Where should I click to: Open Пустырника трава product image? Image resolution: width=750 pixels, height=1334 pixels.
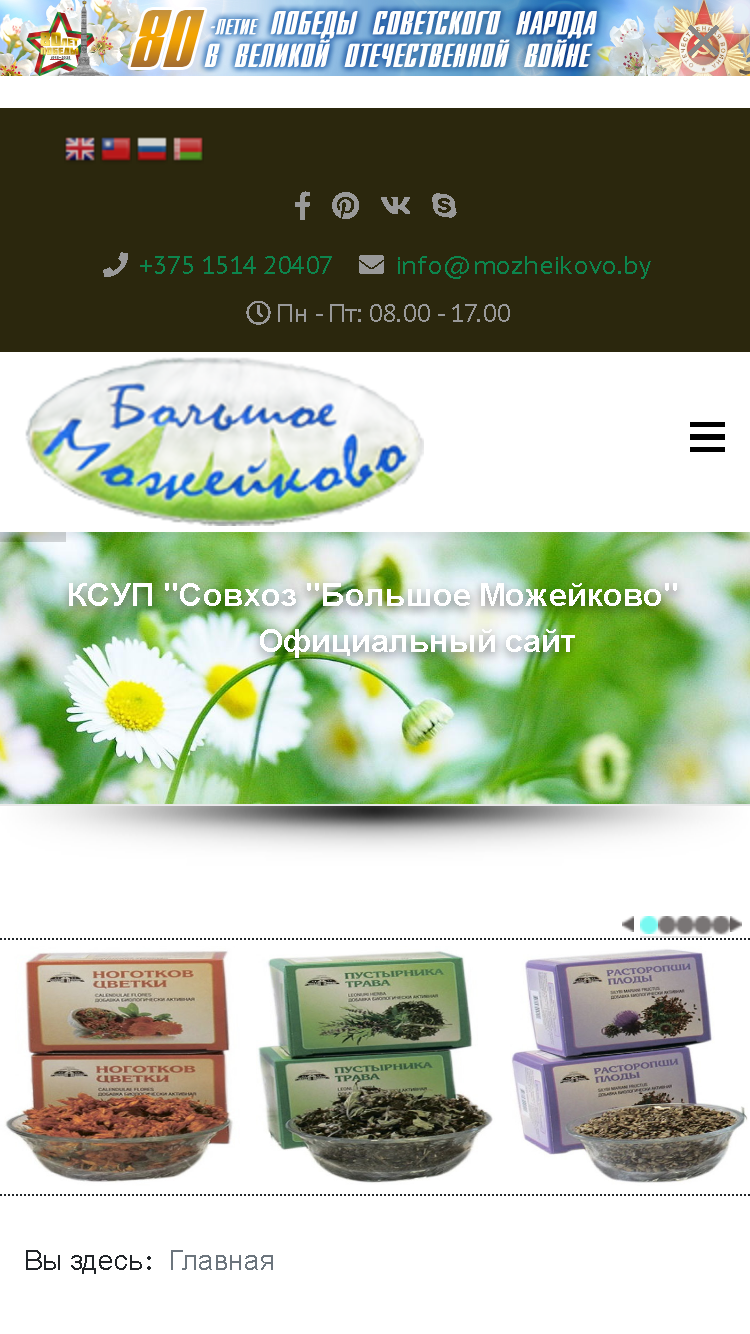click(x=377, y=1066)
